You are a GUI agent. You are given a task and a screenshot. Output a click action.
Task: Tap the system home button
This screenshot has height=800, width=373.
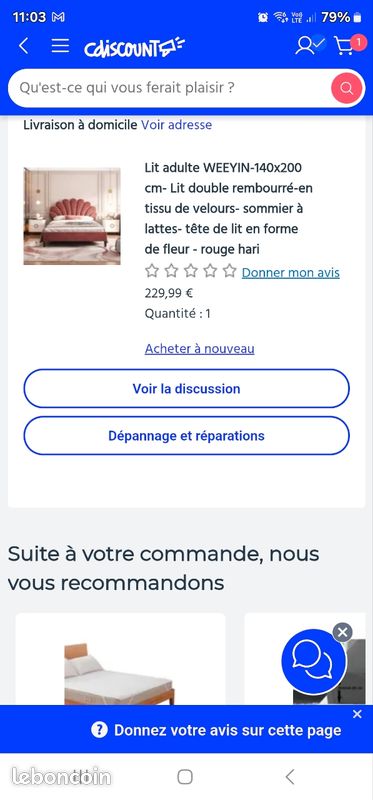[185, 777]
